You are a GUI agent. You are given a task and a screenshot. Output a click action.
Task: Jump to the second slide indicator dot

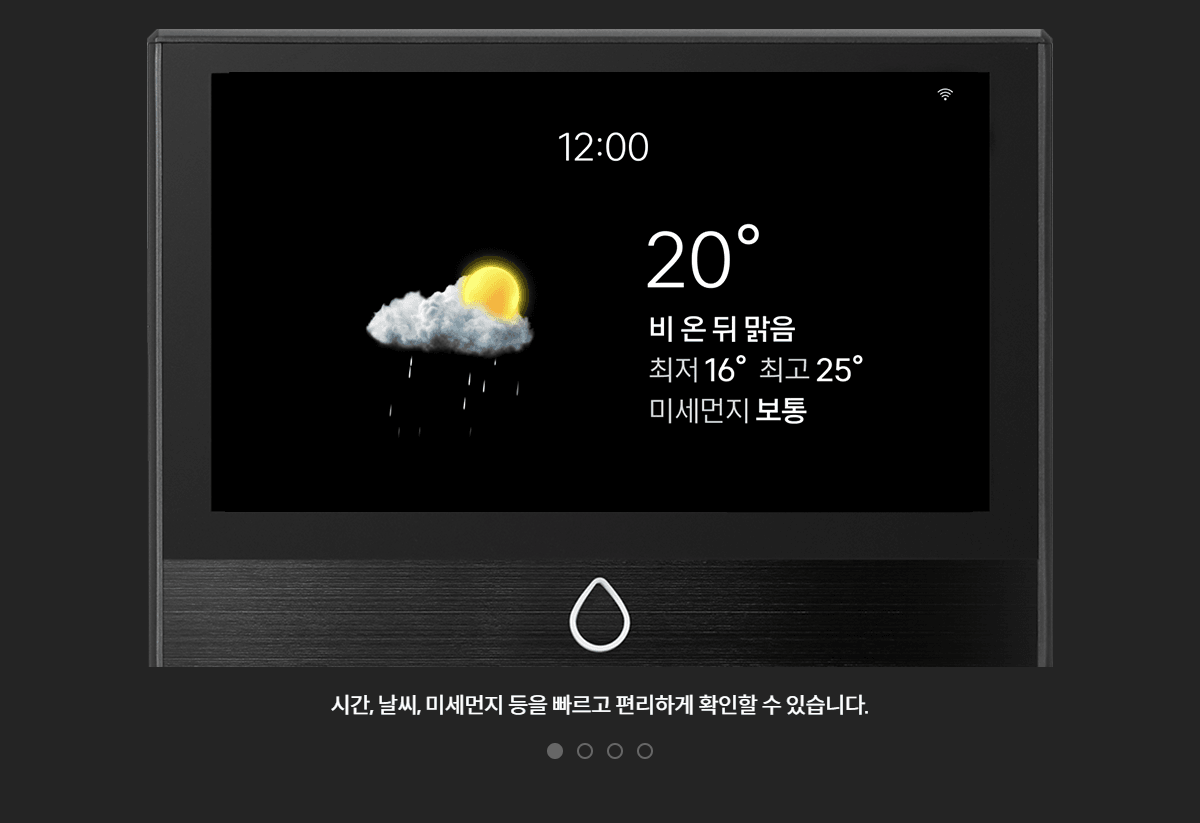tap(585, 751)
